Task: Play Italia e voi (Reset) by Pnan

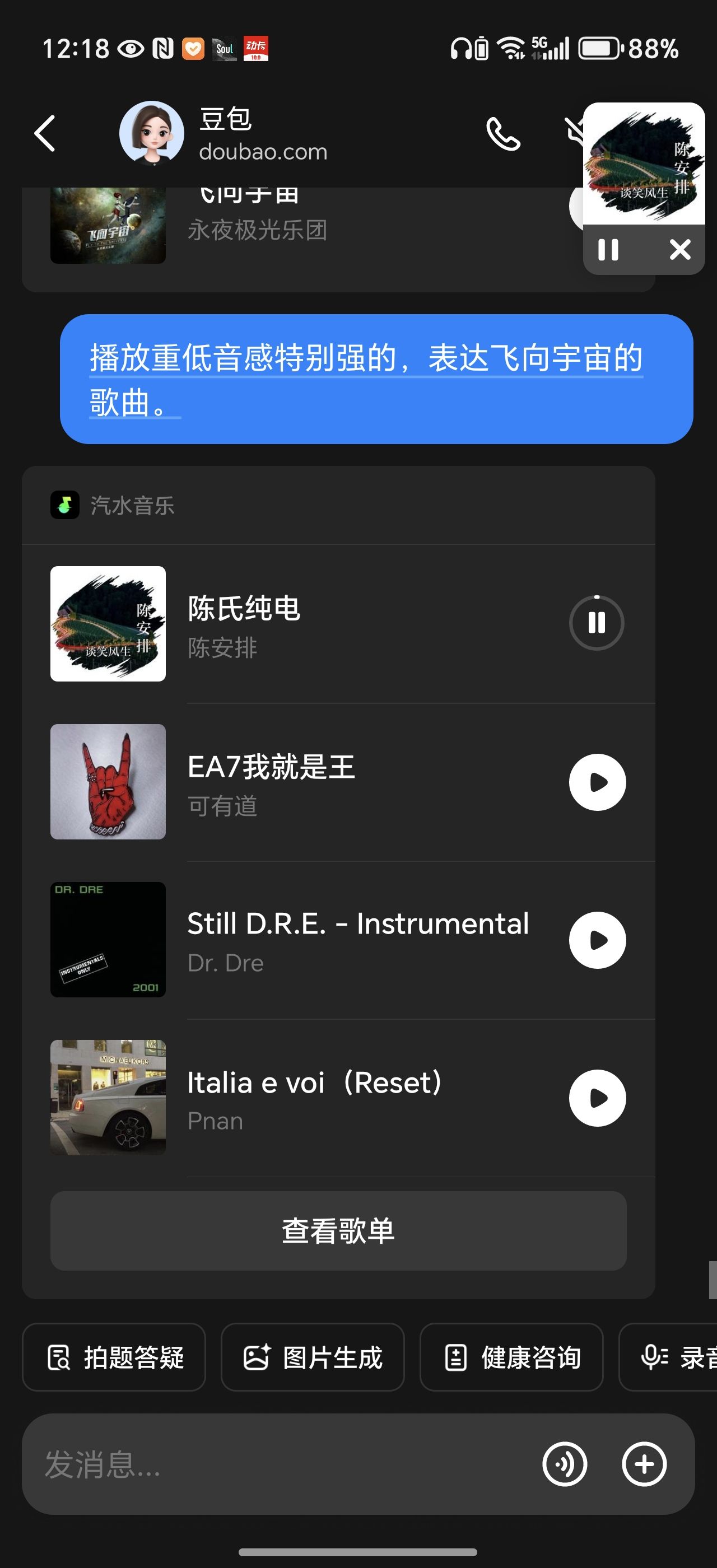Action: [597, 1098]
